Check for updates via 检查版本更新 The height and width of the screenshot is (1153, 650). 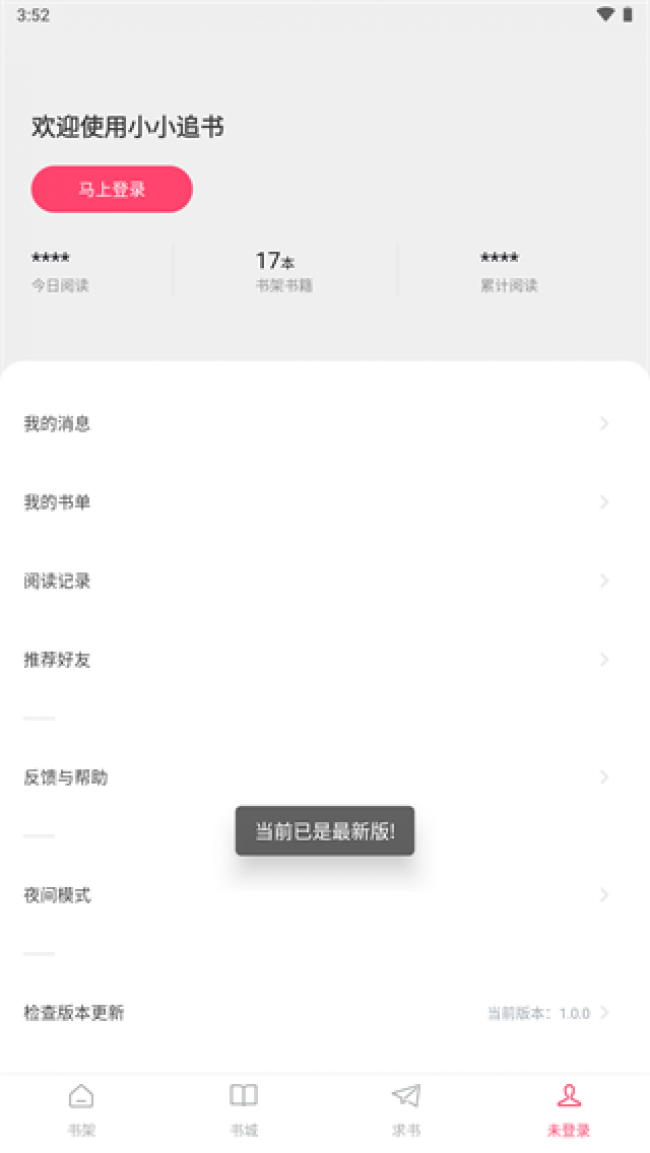pos(325,1013)
